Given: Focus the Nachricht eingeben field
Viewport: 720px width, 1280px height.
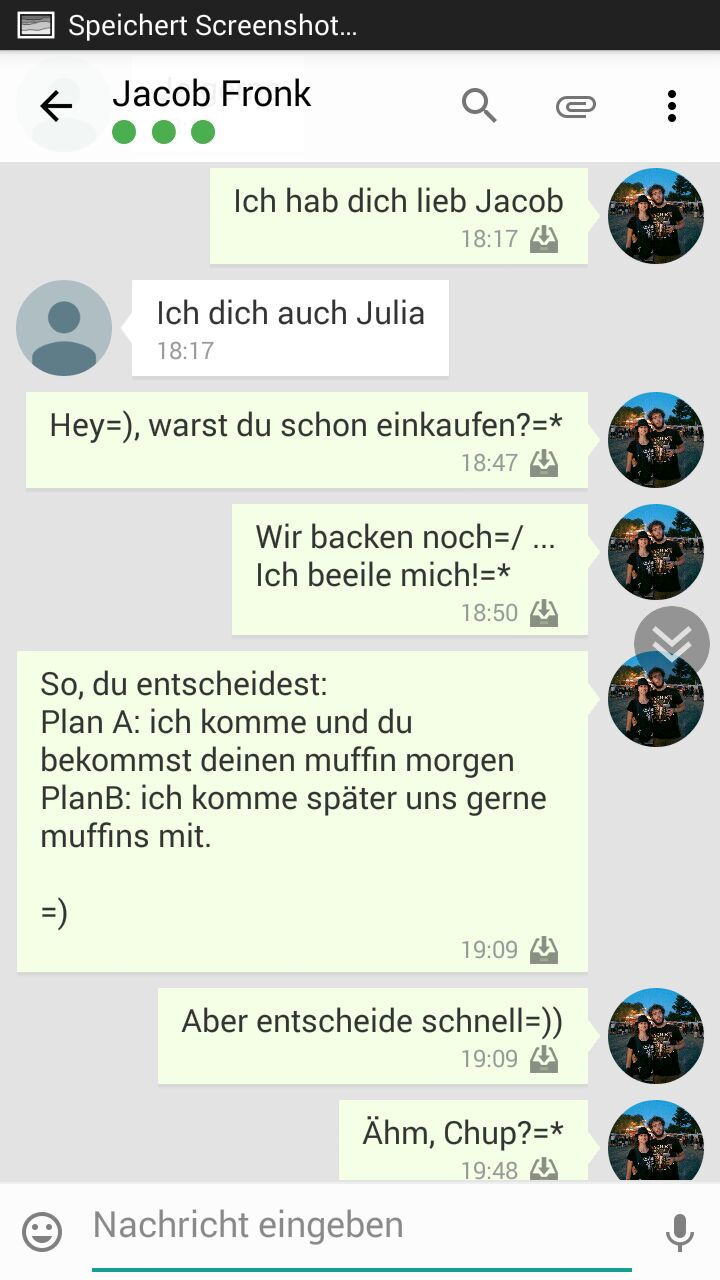Looking at the screenshot, I should [x=360, y=1225].
